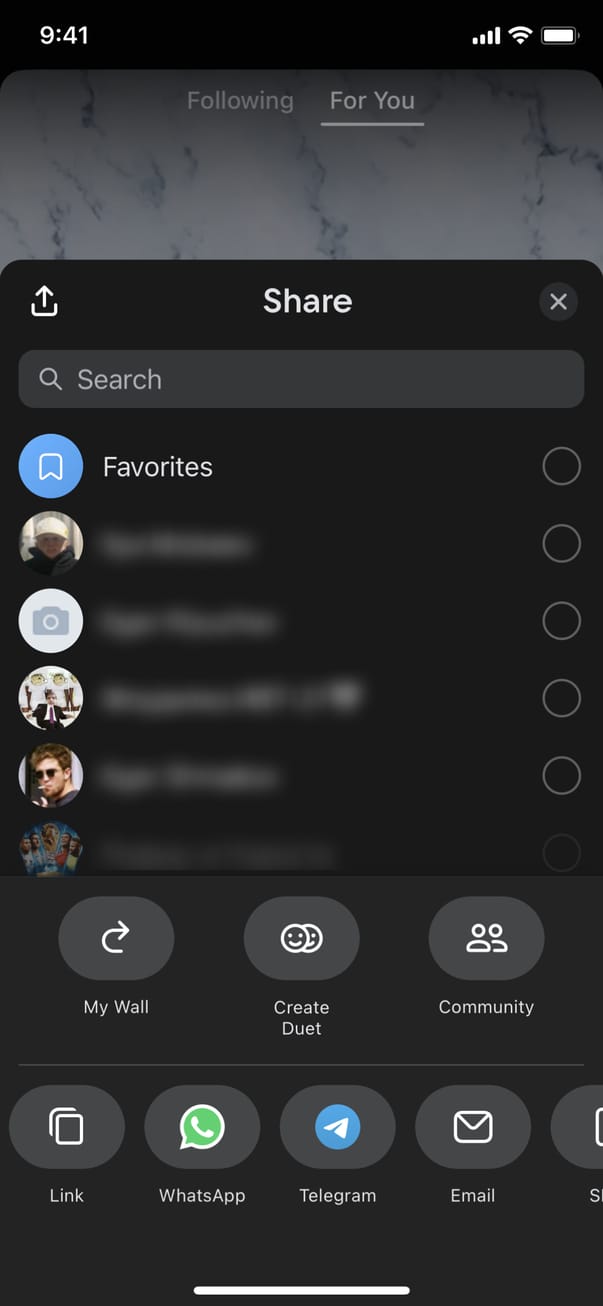Select the Favorites radio button

click(561, 466)
